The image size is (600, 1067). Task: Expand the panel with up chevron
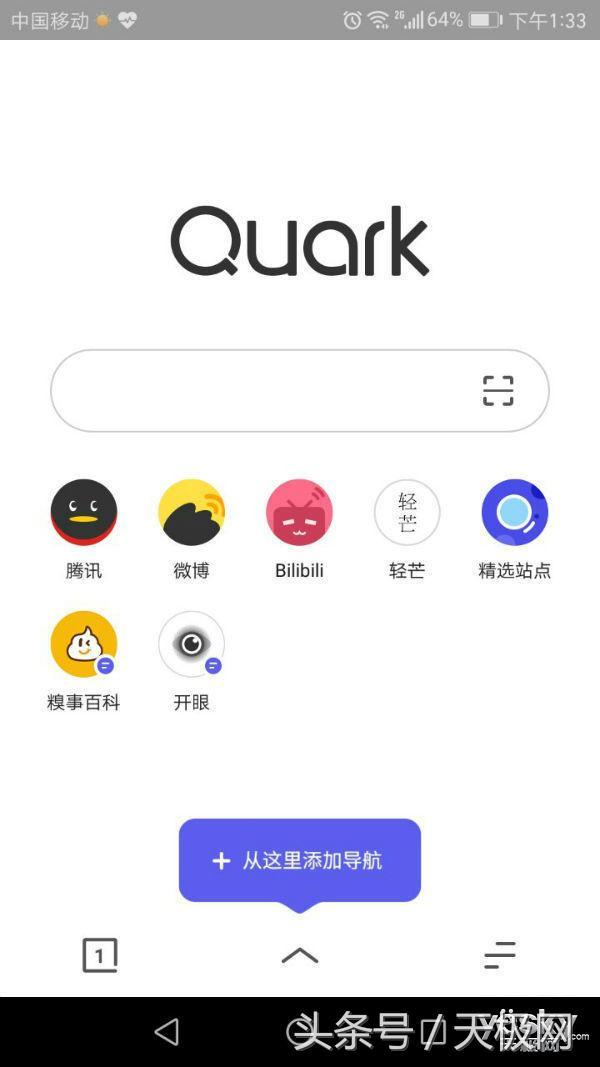pos(300,956)
